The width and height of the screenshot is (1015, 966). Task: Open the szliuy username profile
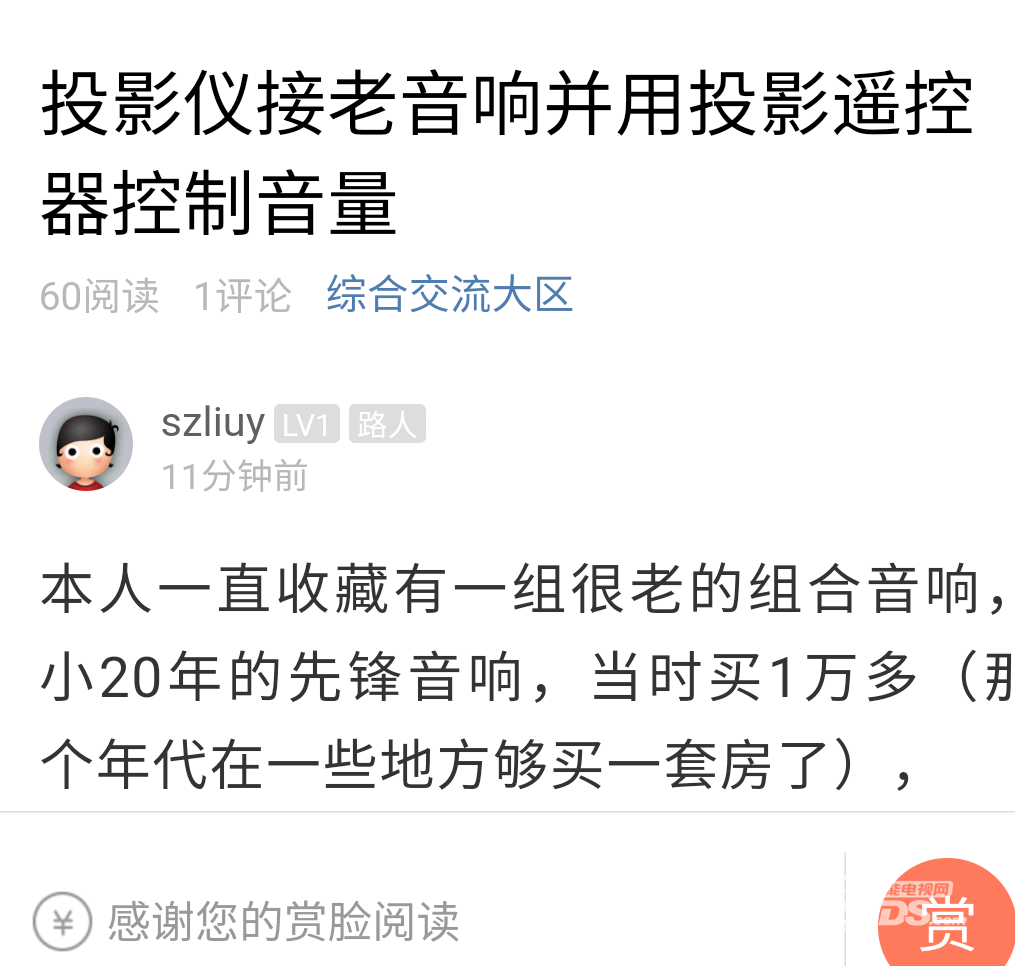point(212,424)
